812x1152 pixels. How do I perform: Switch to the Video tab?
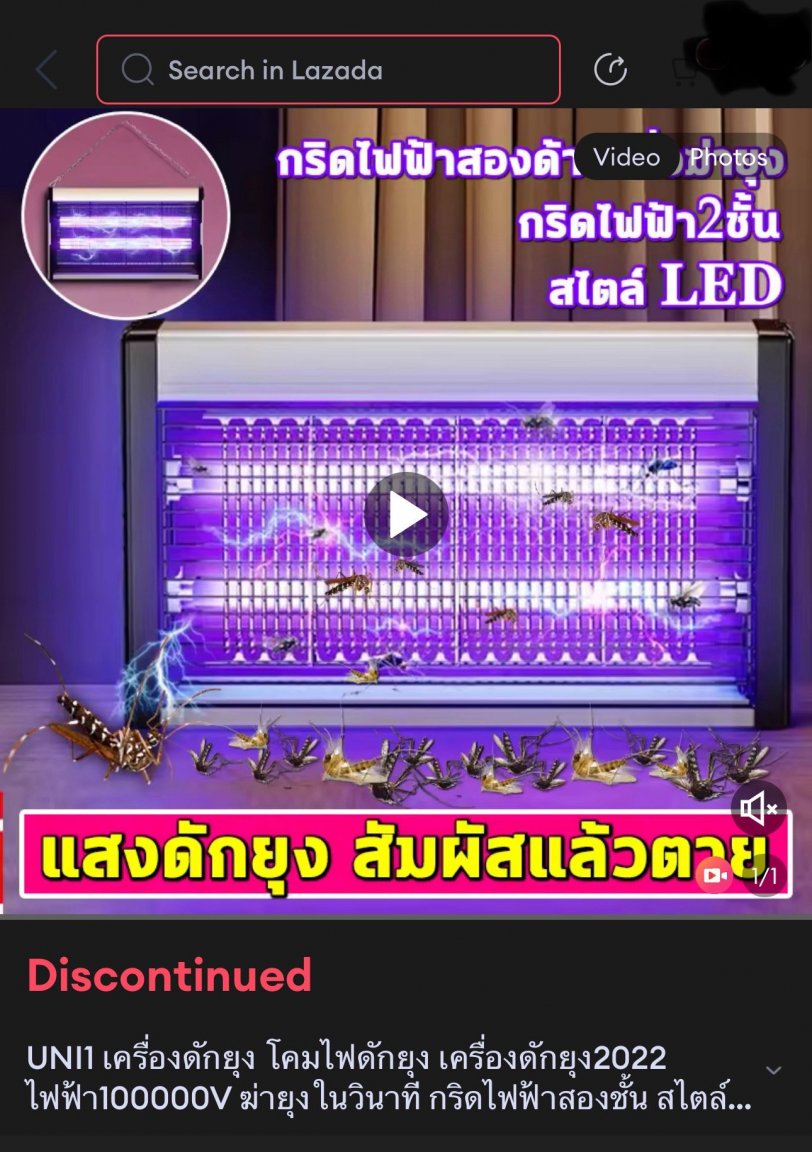tap(626, 157)
